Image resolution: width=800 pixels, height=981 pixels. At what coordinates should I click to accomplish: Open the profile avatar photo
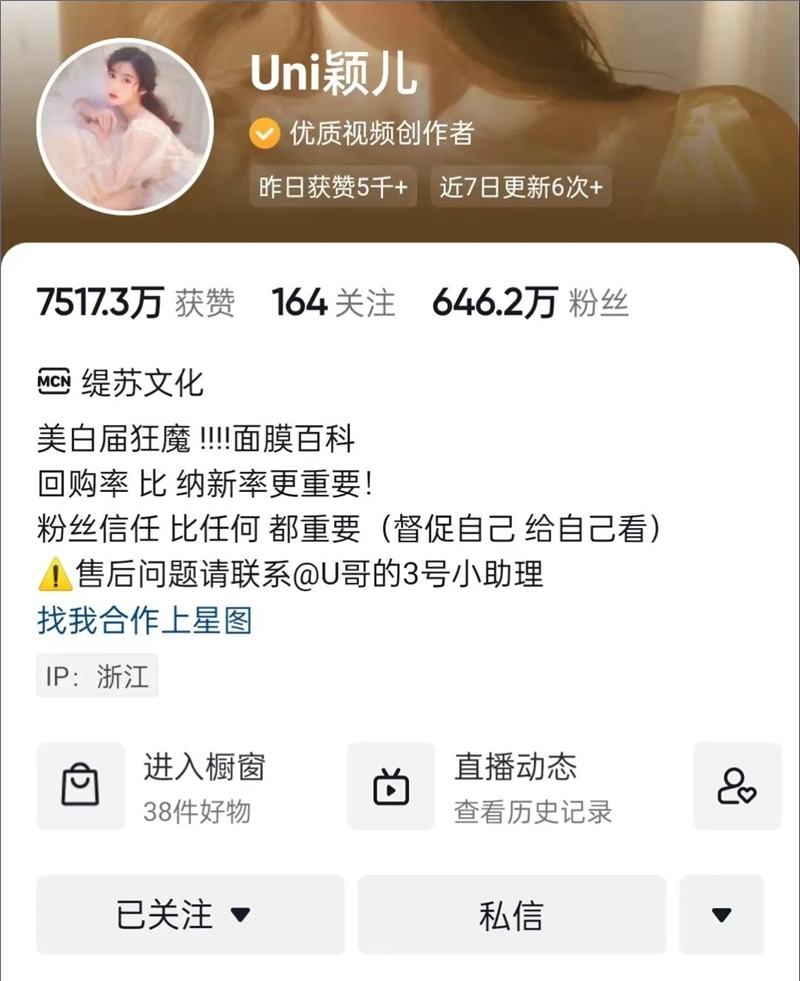click(125, 127)
